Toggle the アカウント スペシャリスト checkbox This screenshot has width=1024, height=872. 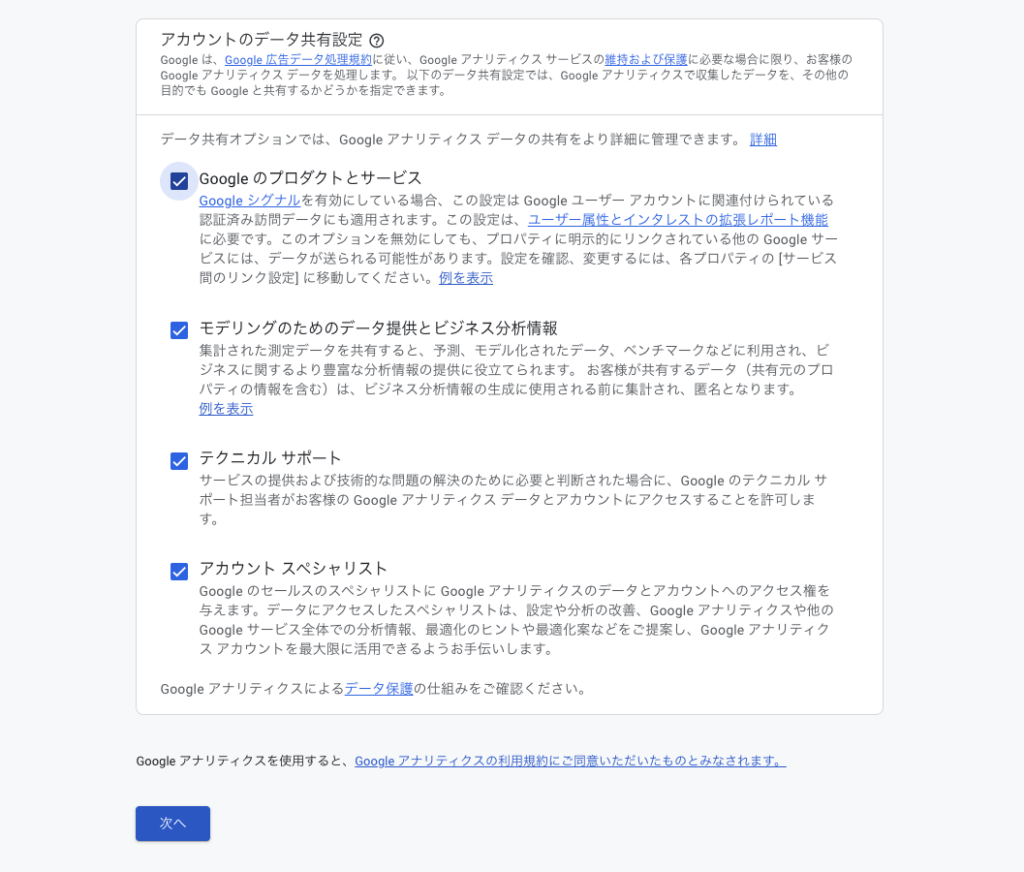pyautogui.click(x=179, y=571)
